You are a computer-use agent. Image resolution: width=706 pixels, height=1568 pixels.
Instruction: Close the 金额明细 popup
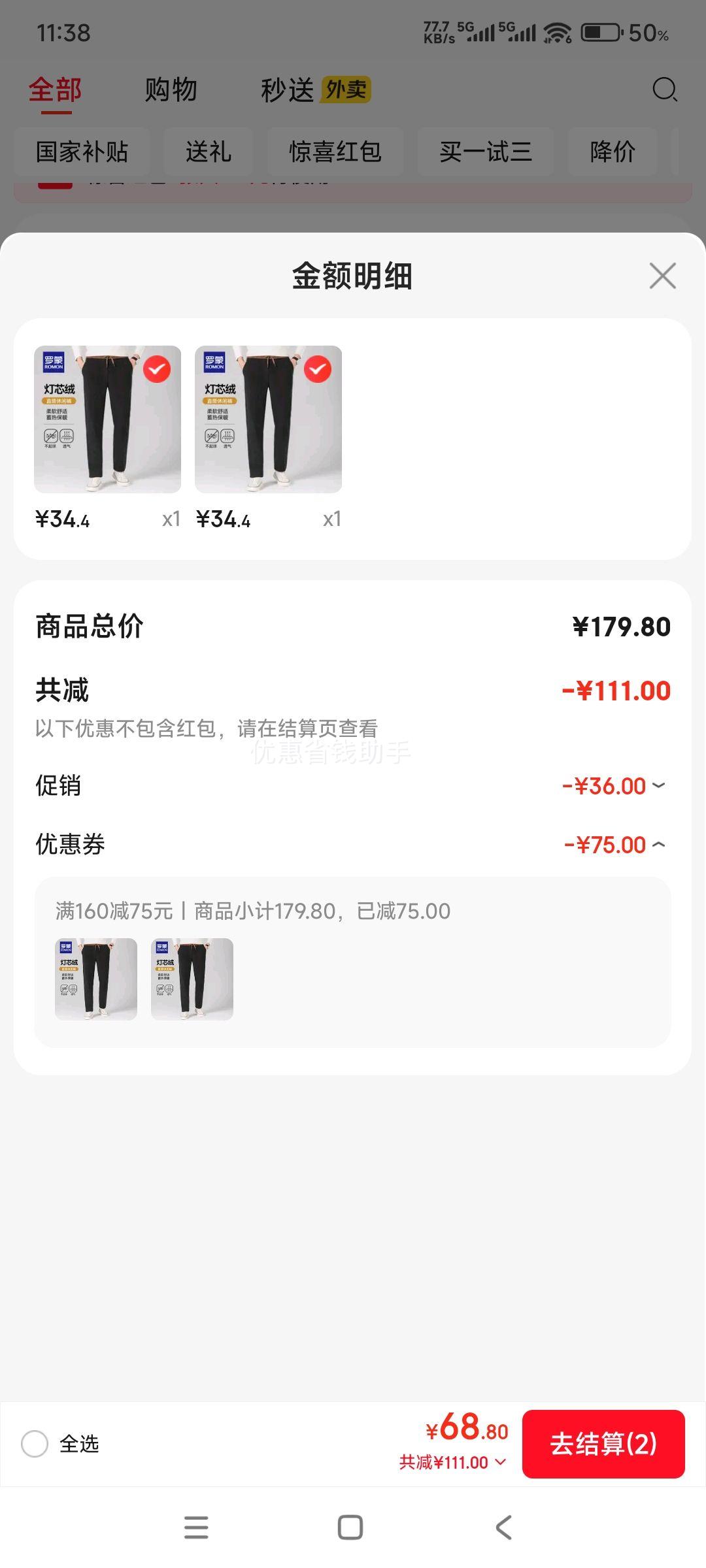(x=662, y=276)
